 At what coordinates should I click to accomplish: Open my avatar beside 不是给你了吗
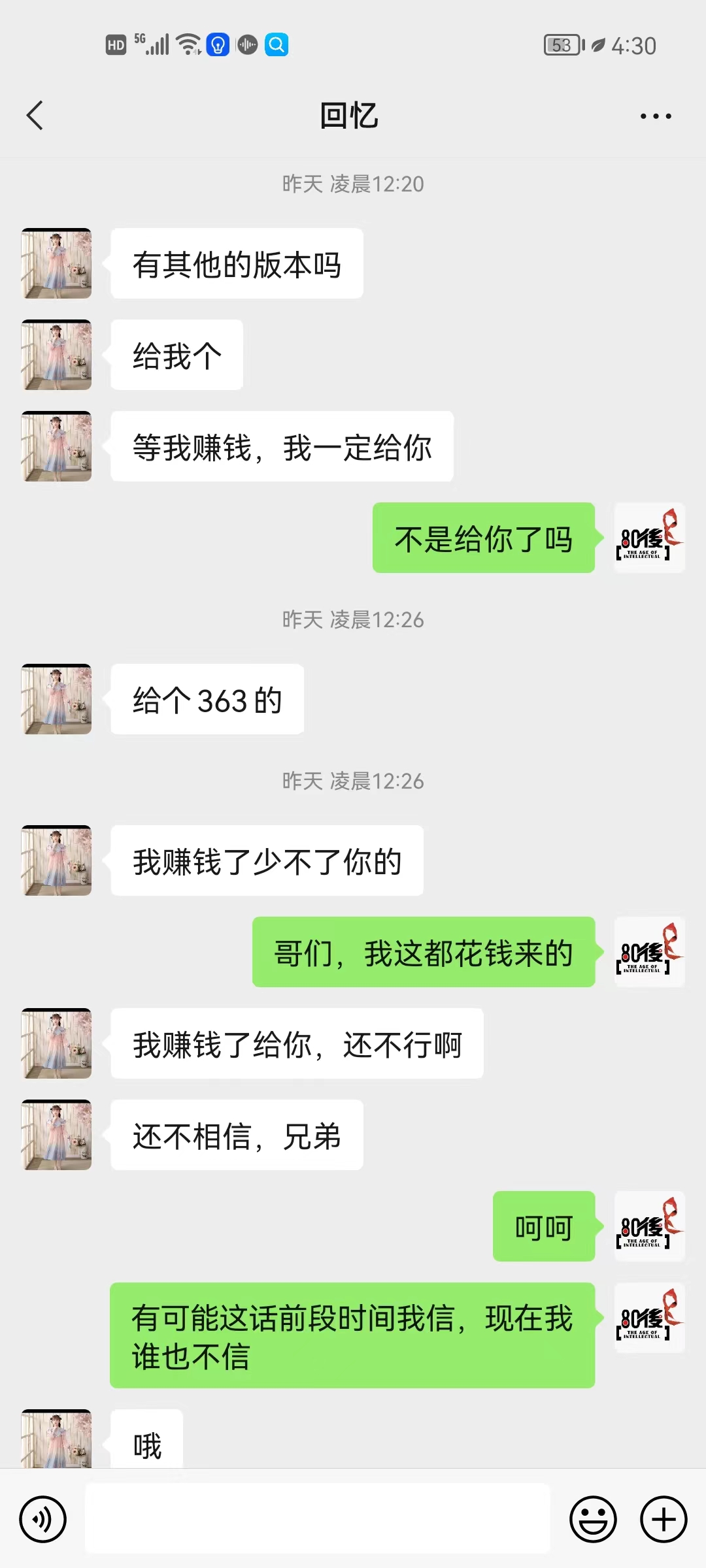[x=649, y=538]
